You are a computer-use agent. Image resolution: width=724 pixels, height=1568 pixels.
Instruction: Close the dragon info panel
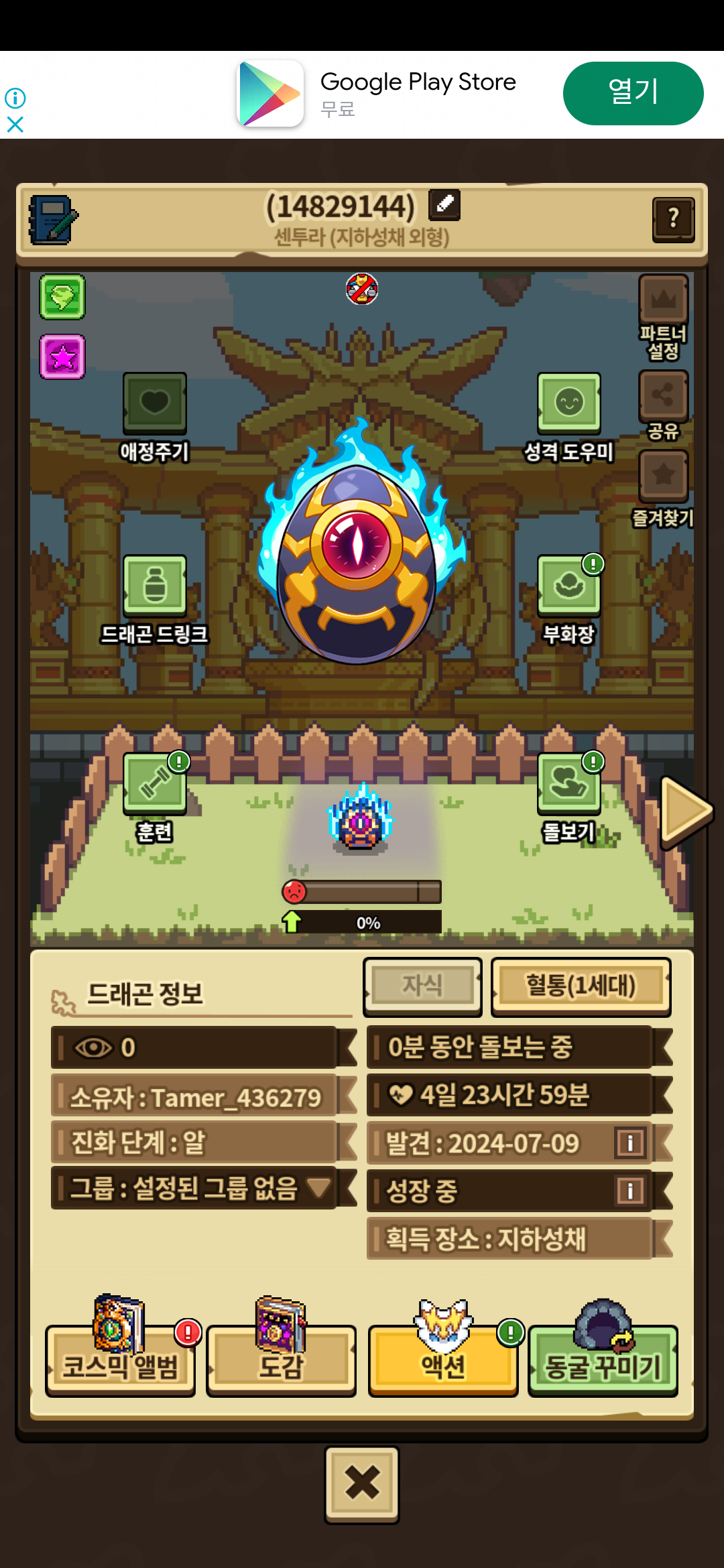pos(362,1484)
